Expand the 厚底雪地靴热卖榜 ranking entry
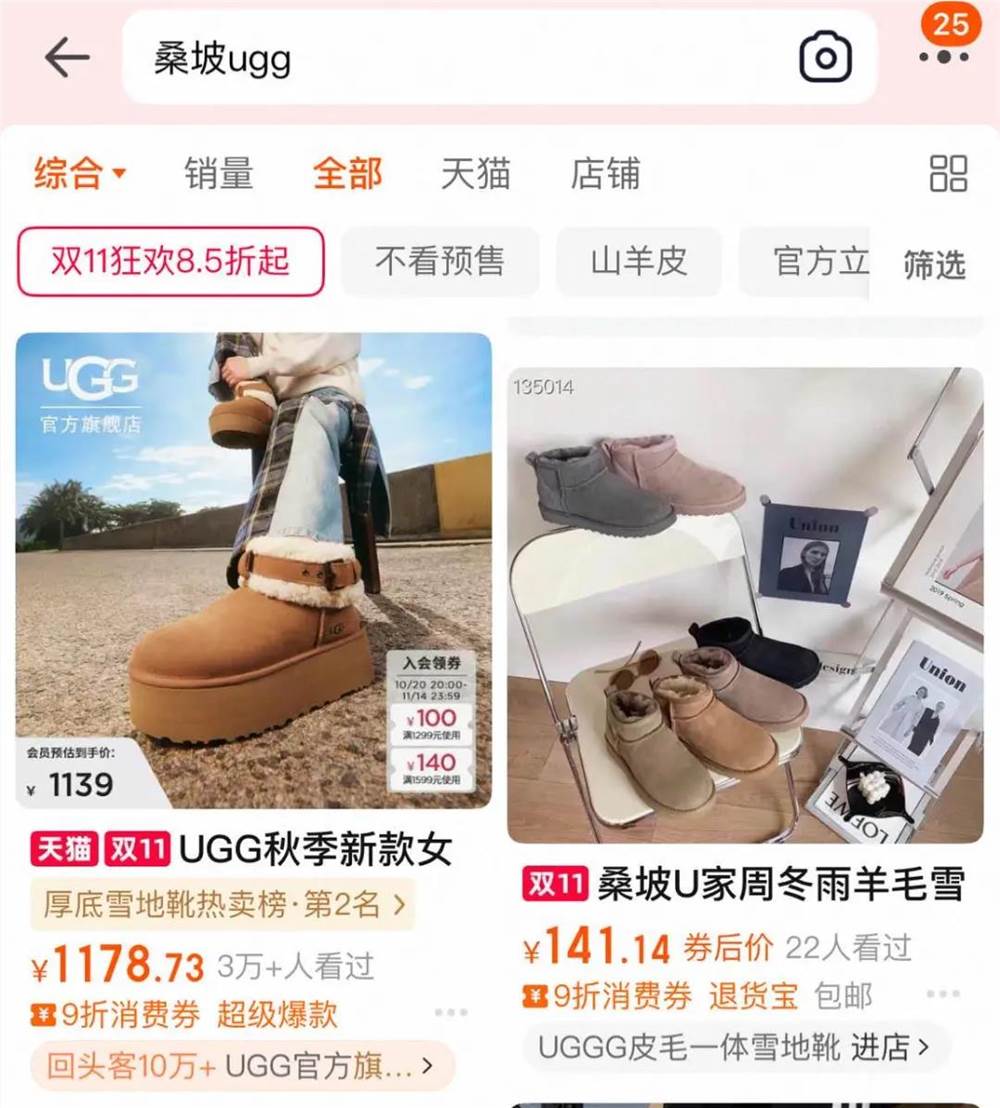Viewport: 1000px width, 1108px height. pos(225,904)
